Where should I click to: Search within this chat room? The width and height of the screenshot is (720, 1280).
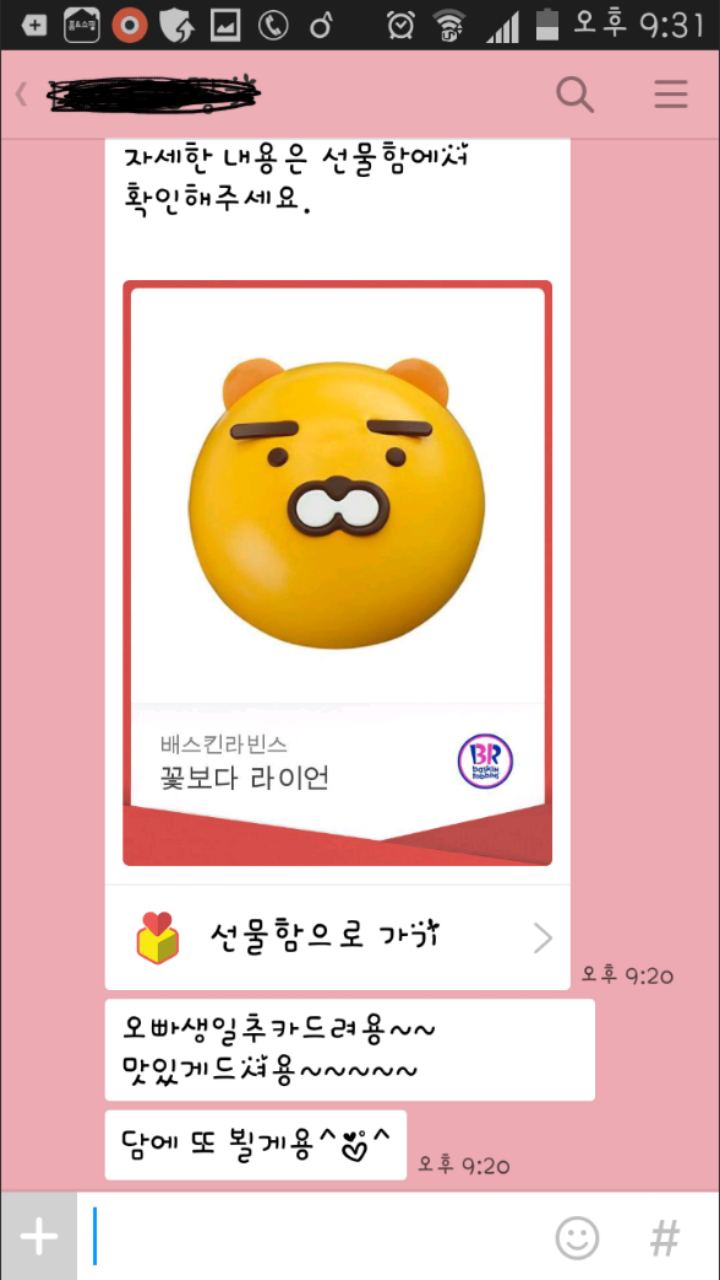[574, 95]
